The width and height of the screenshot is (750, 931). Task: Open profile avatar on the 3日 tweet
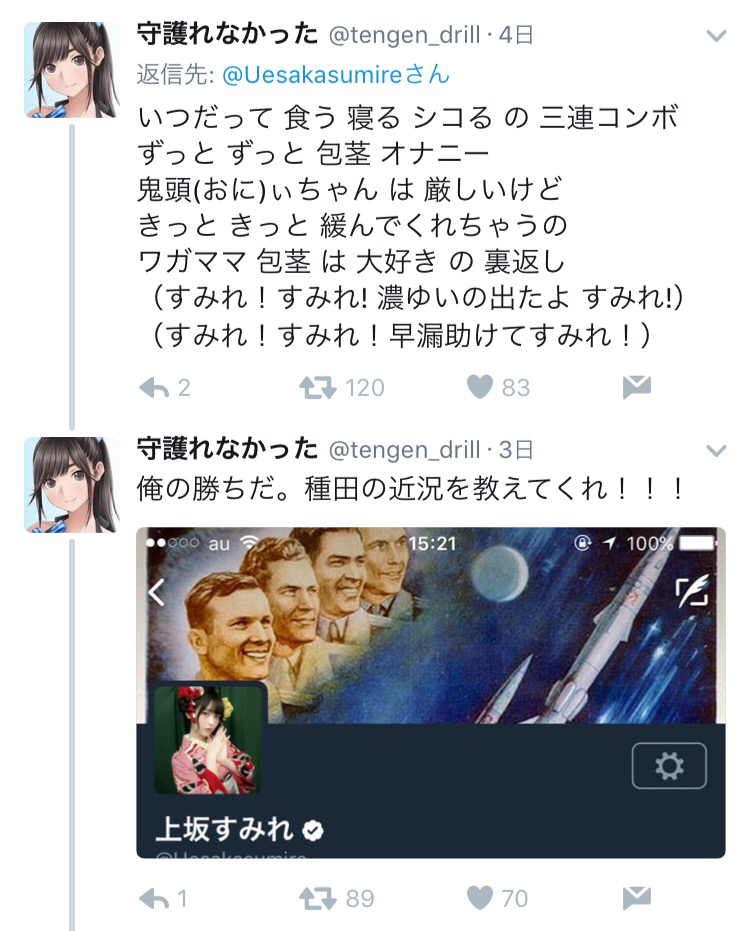(71, 484)
